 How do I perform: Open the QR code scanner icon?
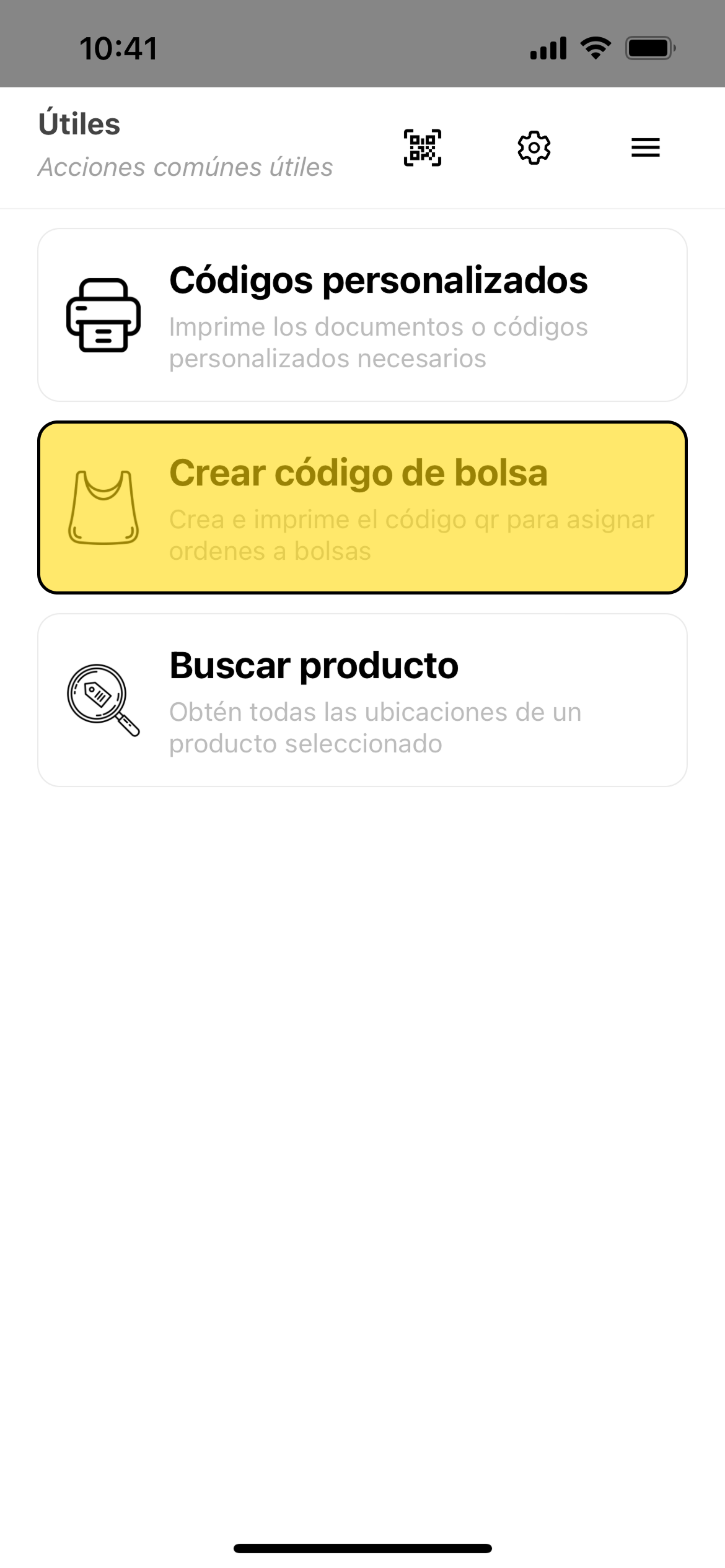[422, 147]
